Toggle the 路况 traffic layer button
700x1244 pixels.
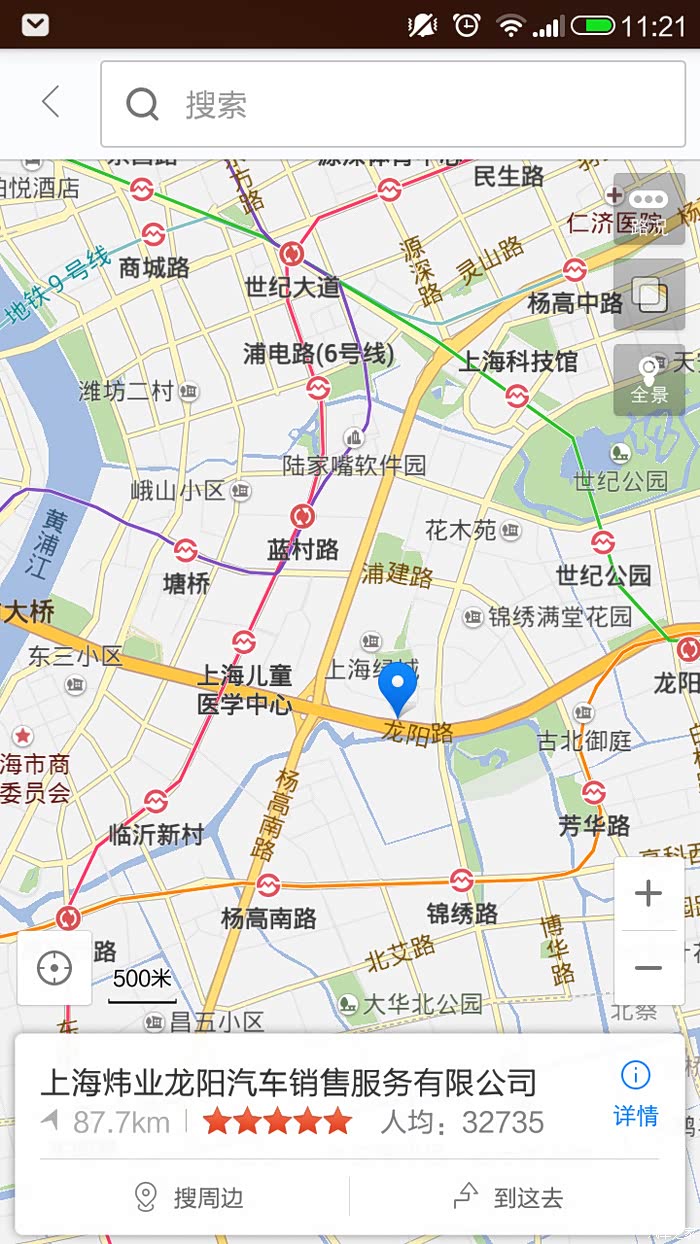coord(649,209)
